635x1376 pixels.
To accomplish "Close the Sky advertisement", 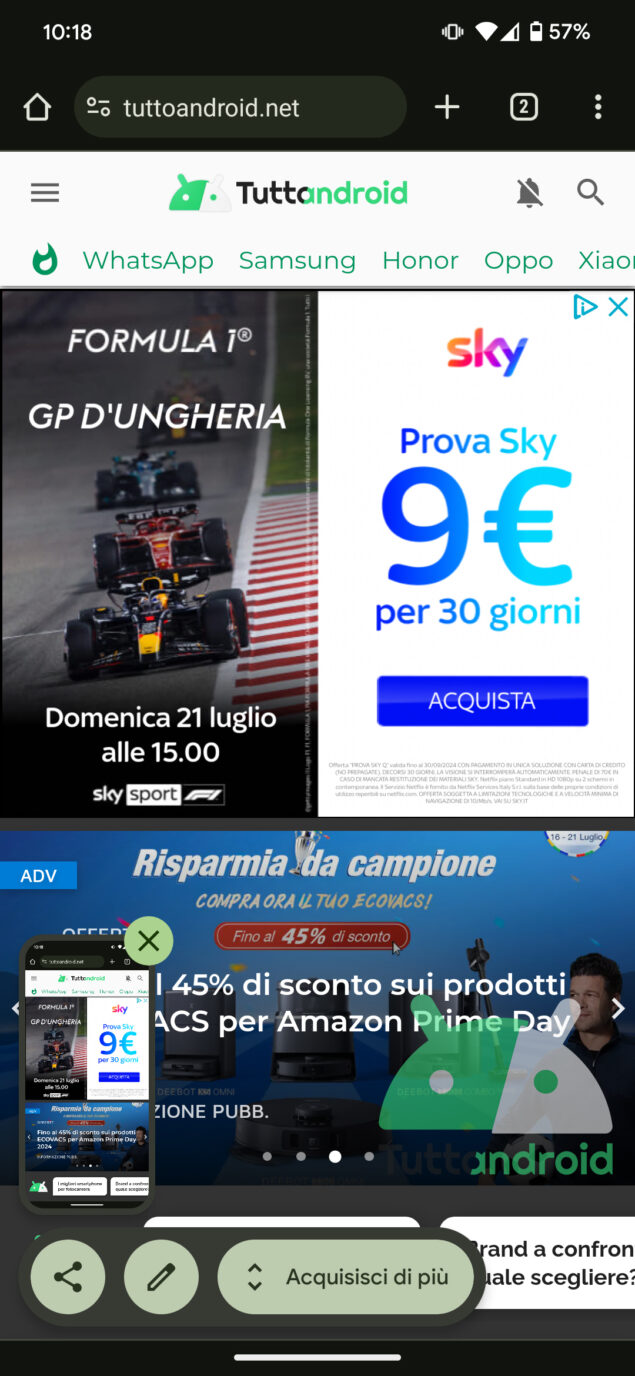I will [618, 307].
